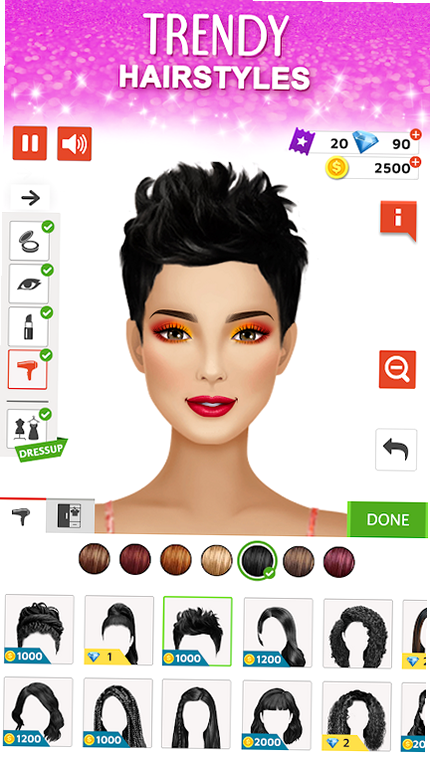
Task: Zoom out with the magnifier button
Action: pos(397,369)
